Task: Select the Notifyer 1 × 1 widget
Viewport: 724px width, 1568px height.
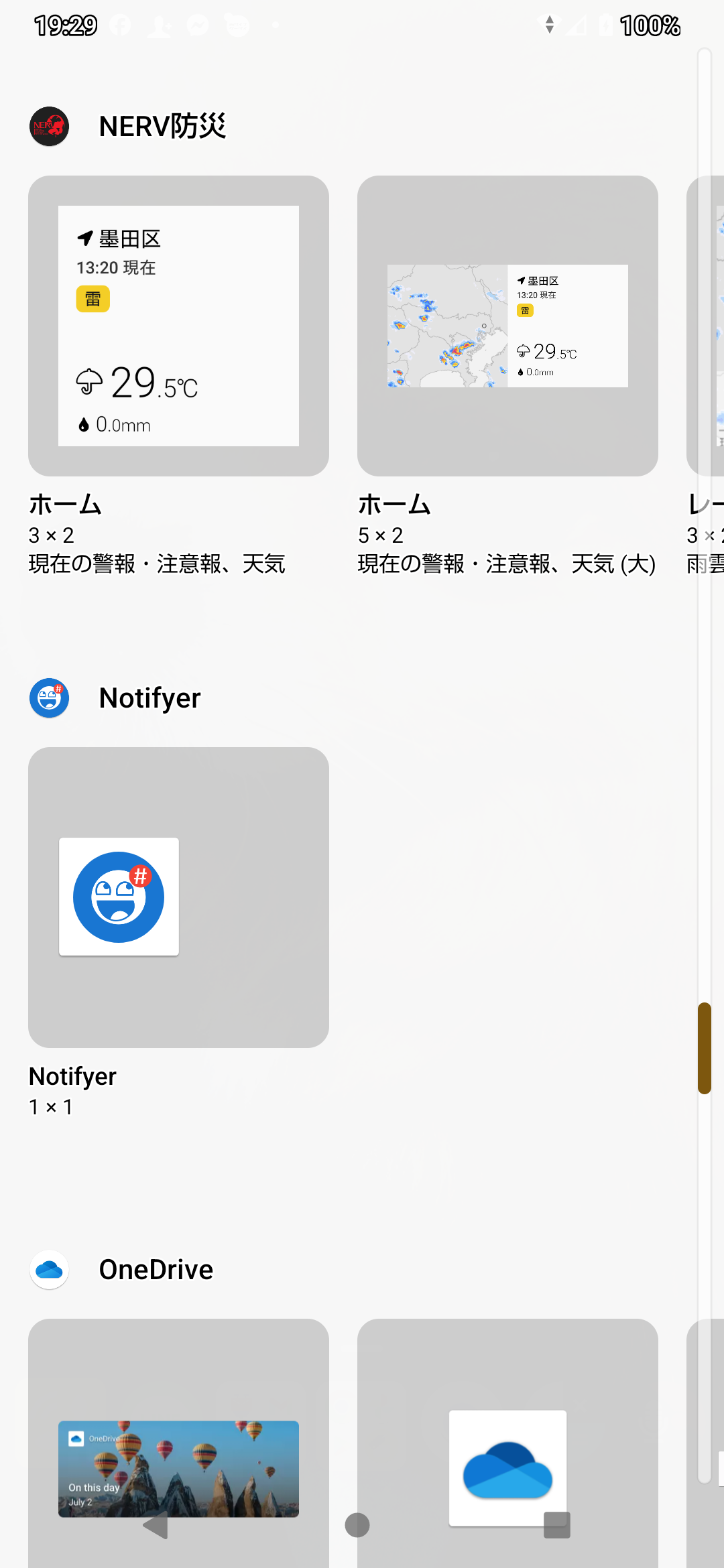Action: (x=178, y=897)
